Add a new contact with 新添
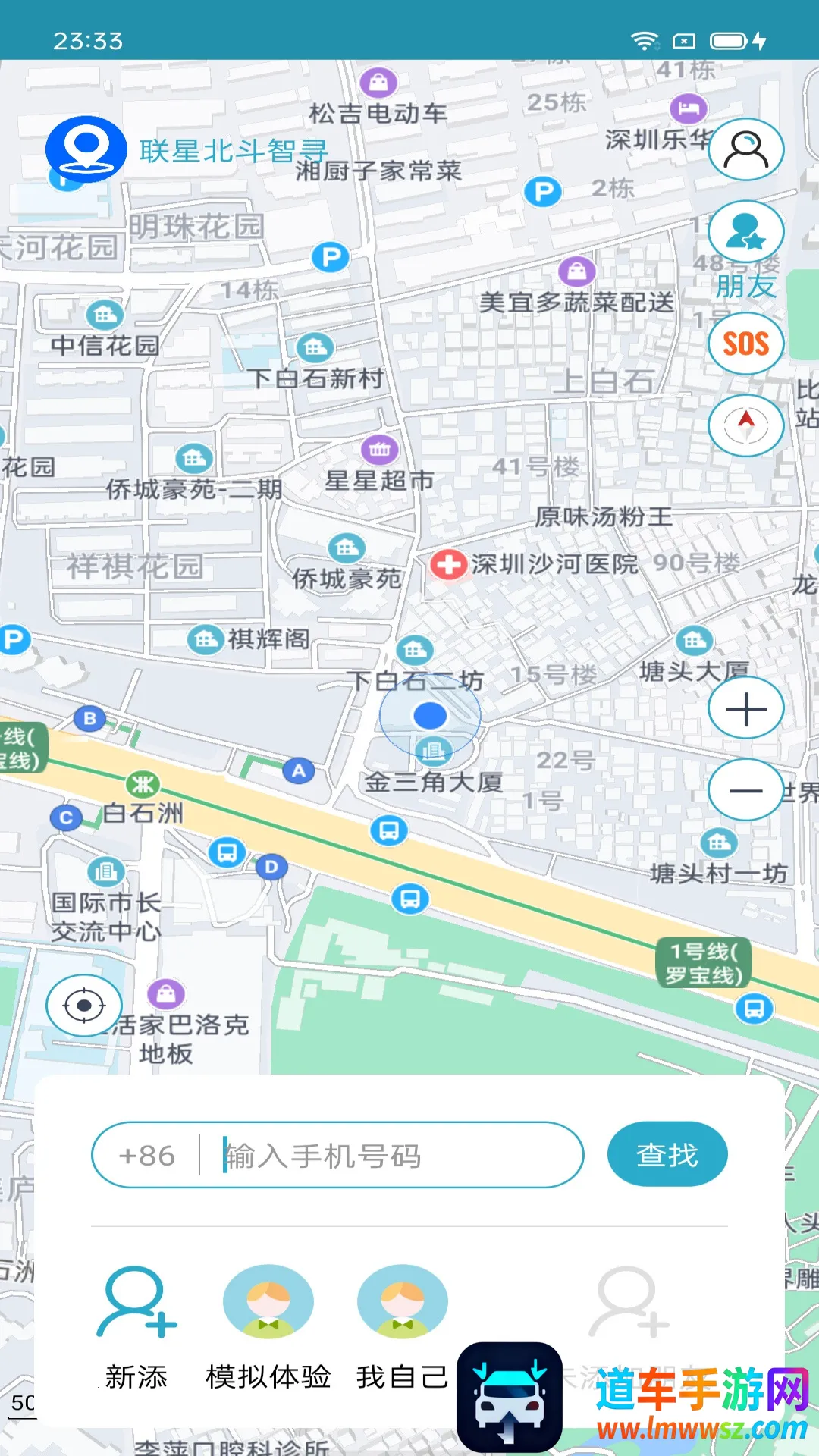The image size is (819, 1456). [x=136, y=1327]
